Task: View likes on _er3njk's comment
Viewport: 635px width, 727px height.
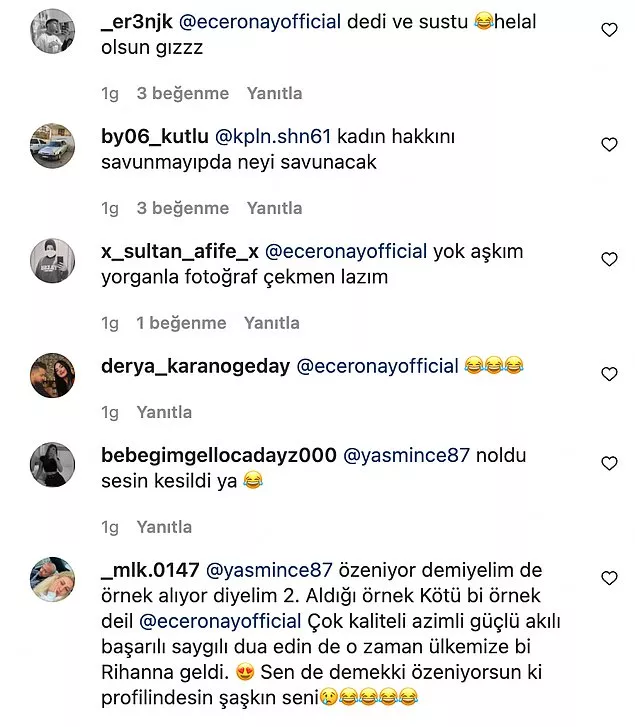Action: (183, 93)
